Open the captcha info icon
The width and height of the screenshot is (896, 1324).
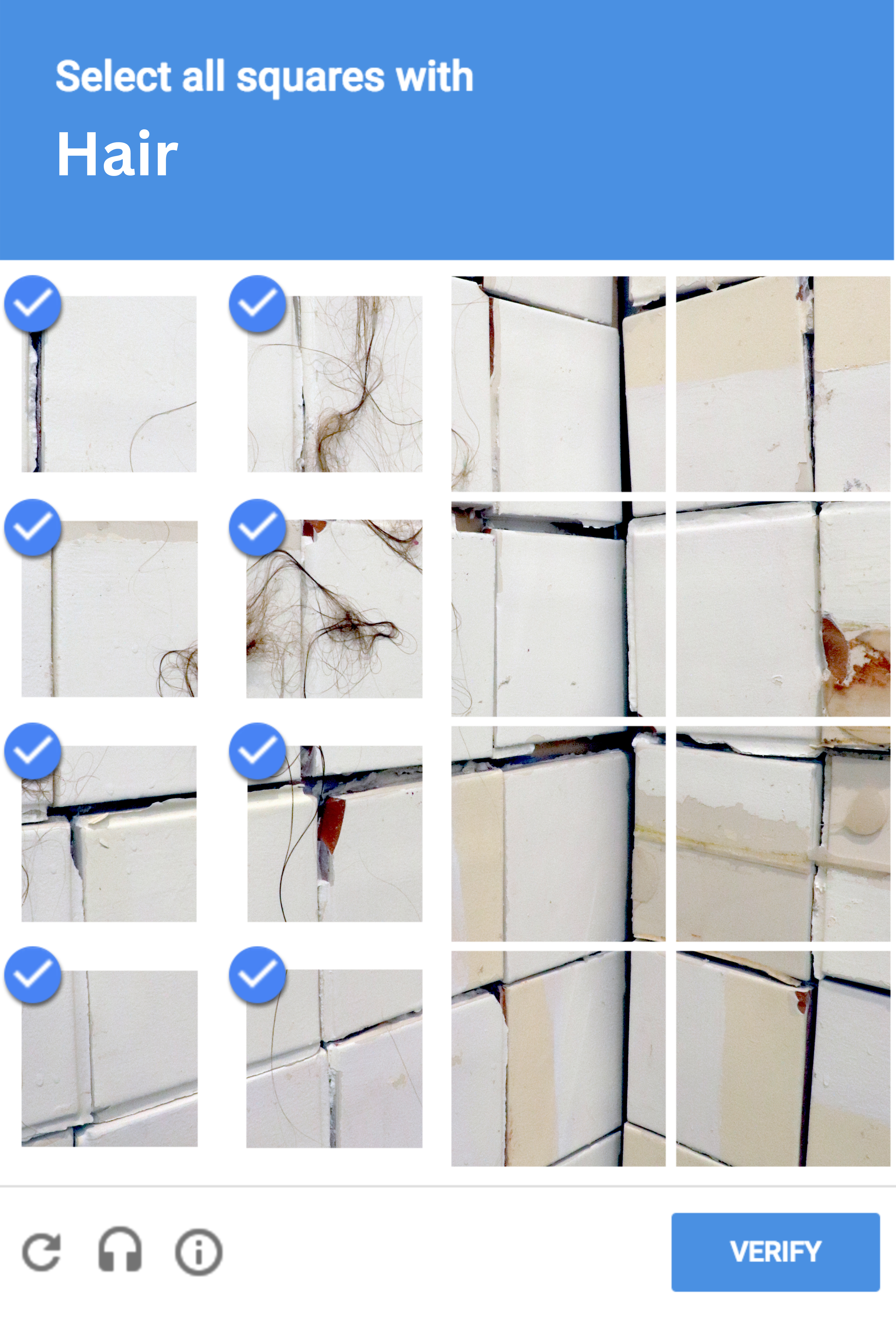(x=198, y=1252)
